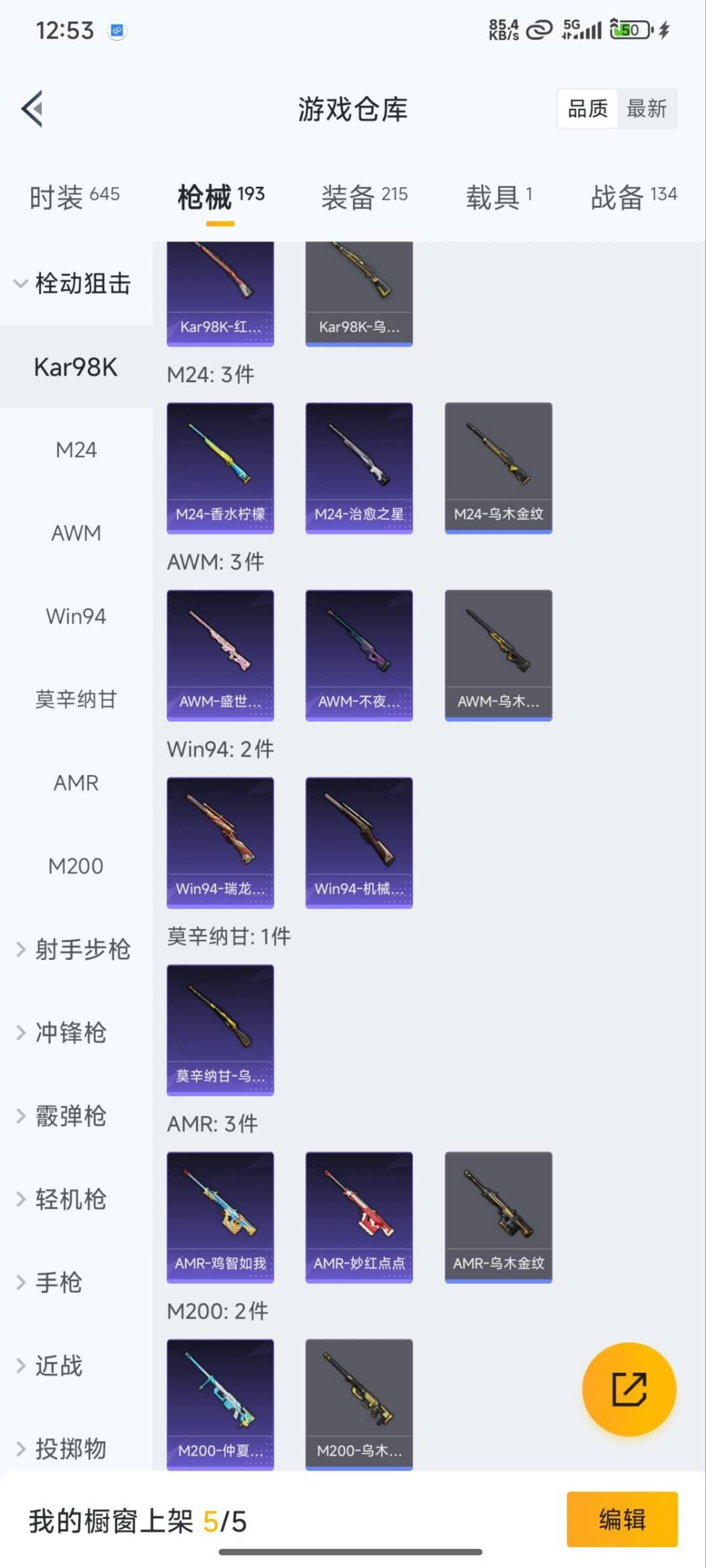Viewport: 706px width, 1568px height.
Task: Open the AMR-鸡智如我 skin
Action: 220,1217
